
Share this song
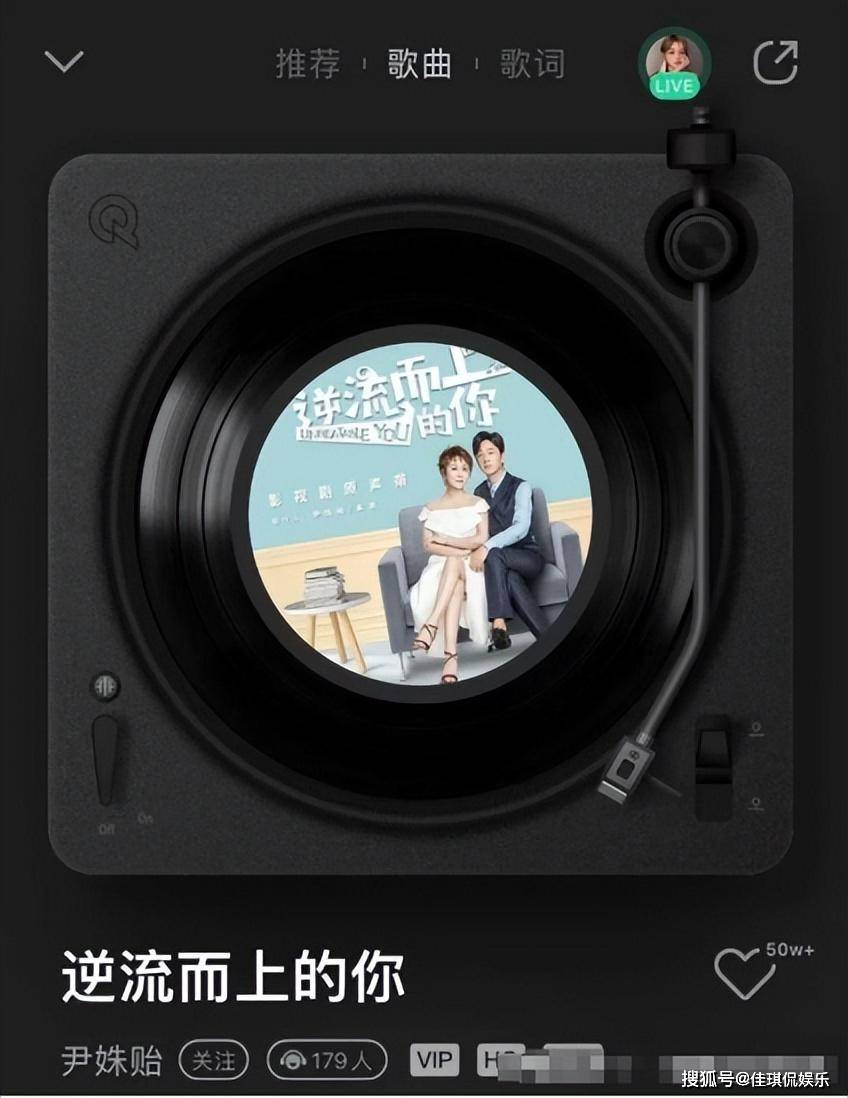[775, 63]
